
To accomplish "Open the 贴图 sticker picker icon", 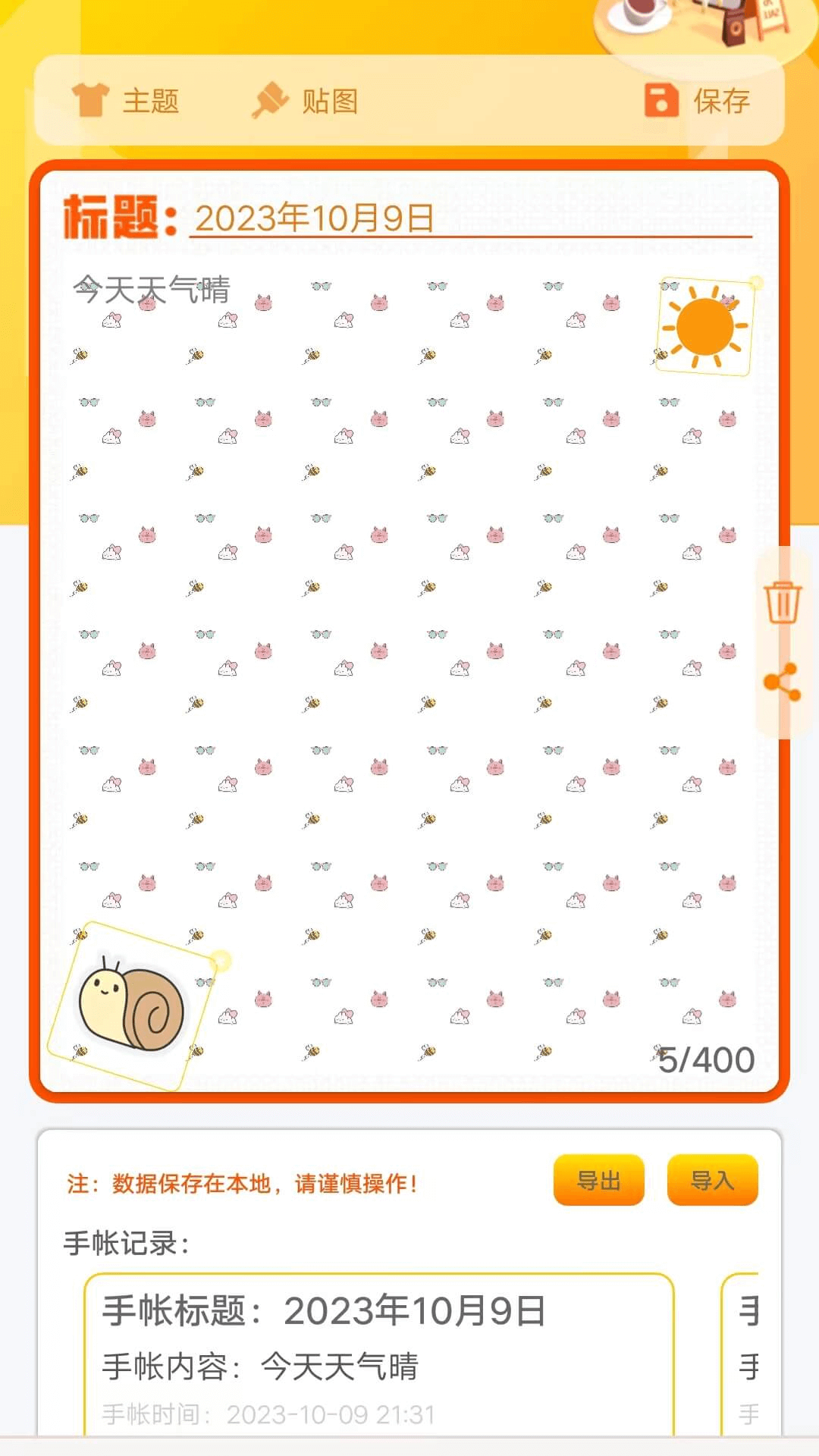I will coord(273,99).
